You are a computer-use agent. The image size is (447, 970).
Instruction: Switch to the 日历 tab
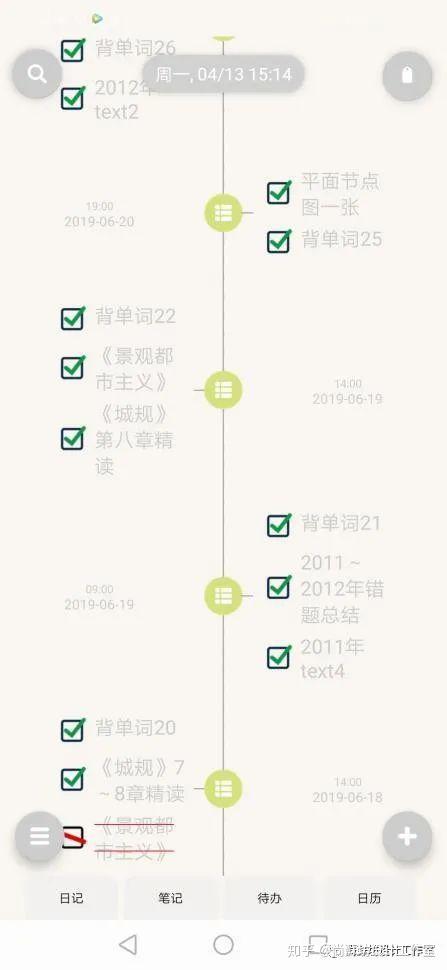pyautogui.click(x=369, y=898)
